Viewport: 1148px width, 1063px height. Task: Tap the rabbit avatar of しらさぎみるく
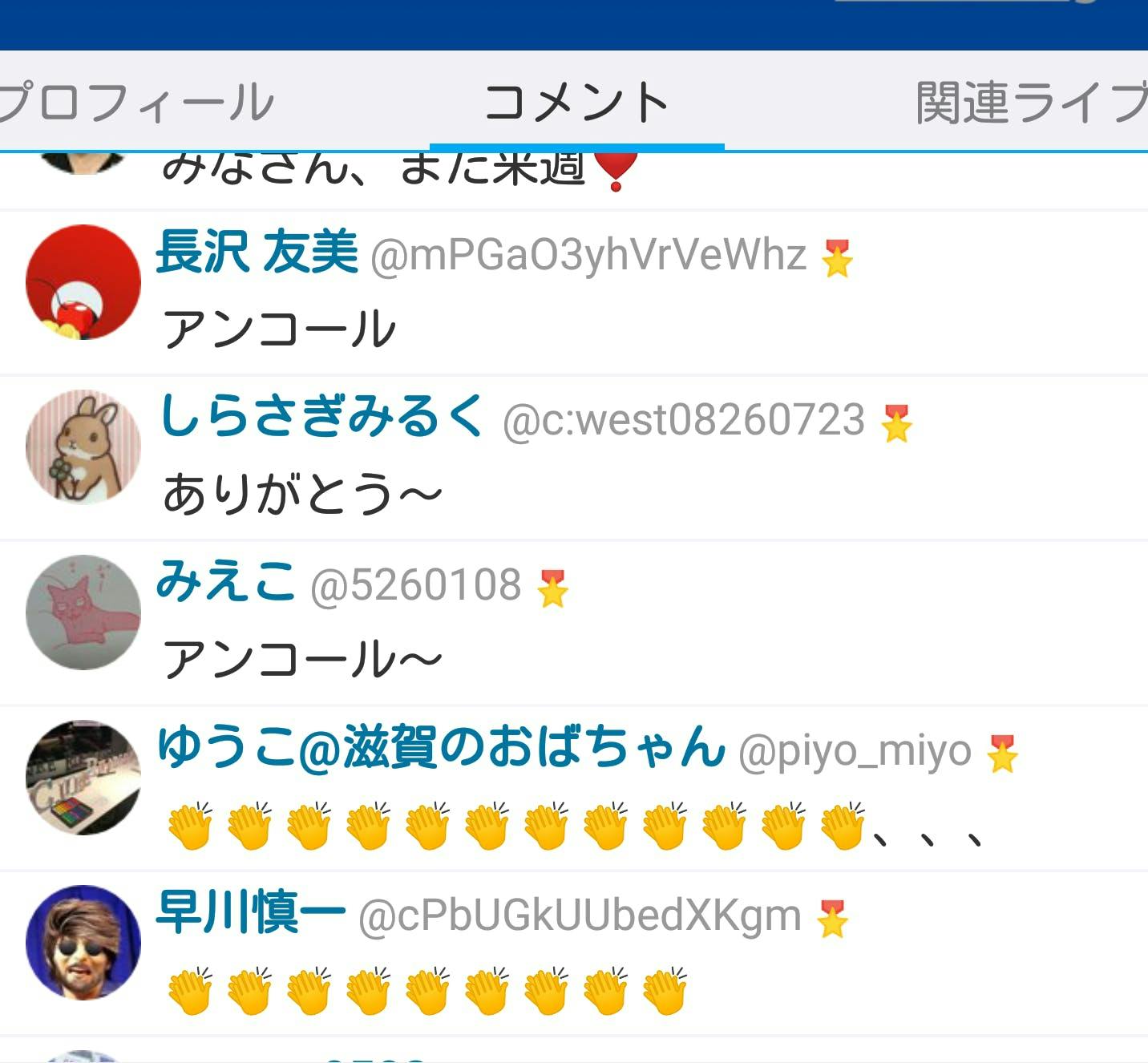tap(83, 447)
